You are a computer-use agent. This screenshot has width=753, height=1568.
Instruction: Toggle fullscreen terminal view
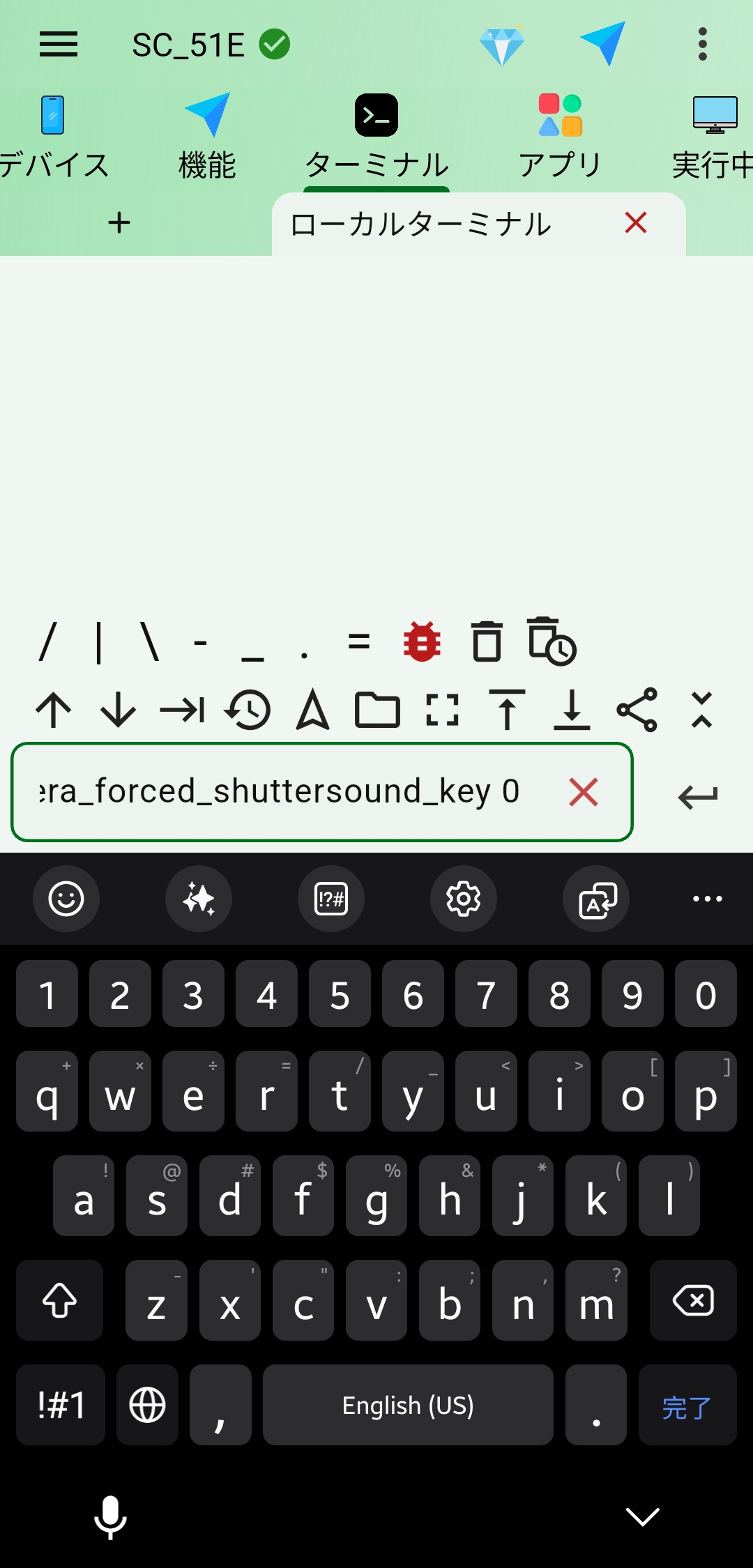coord(442,710)
